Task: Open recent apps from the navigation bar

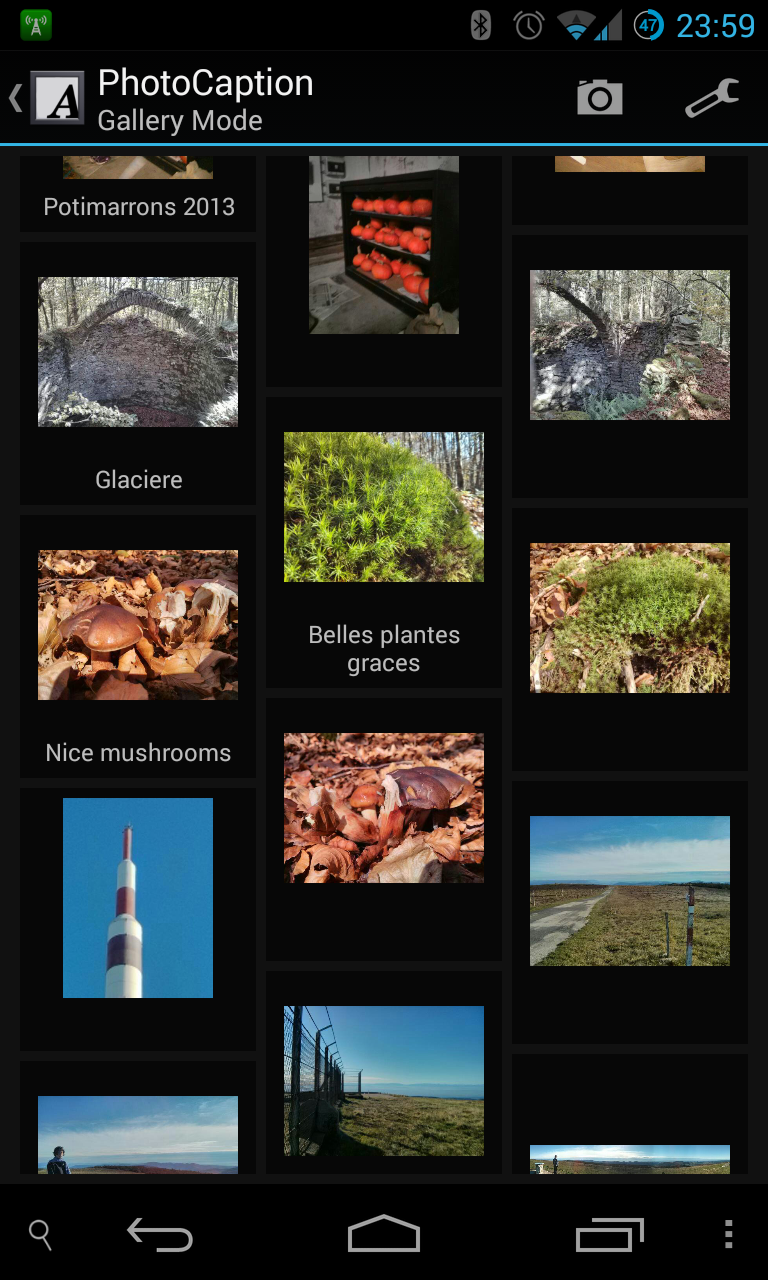Action: click(x=609, y=1234)
